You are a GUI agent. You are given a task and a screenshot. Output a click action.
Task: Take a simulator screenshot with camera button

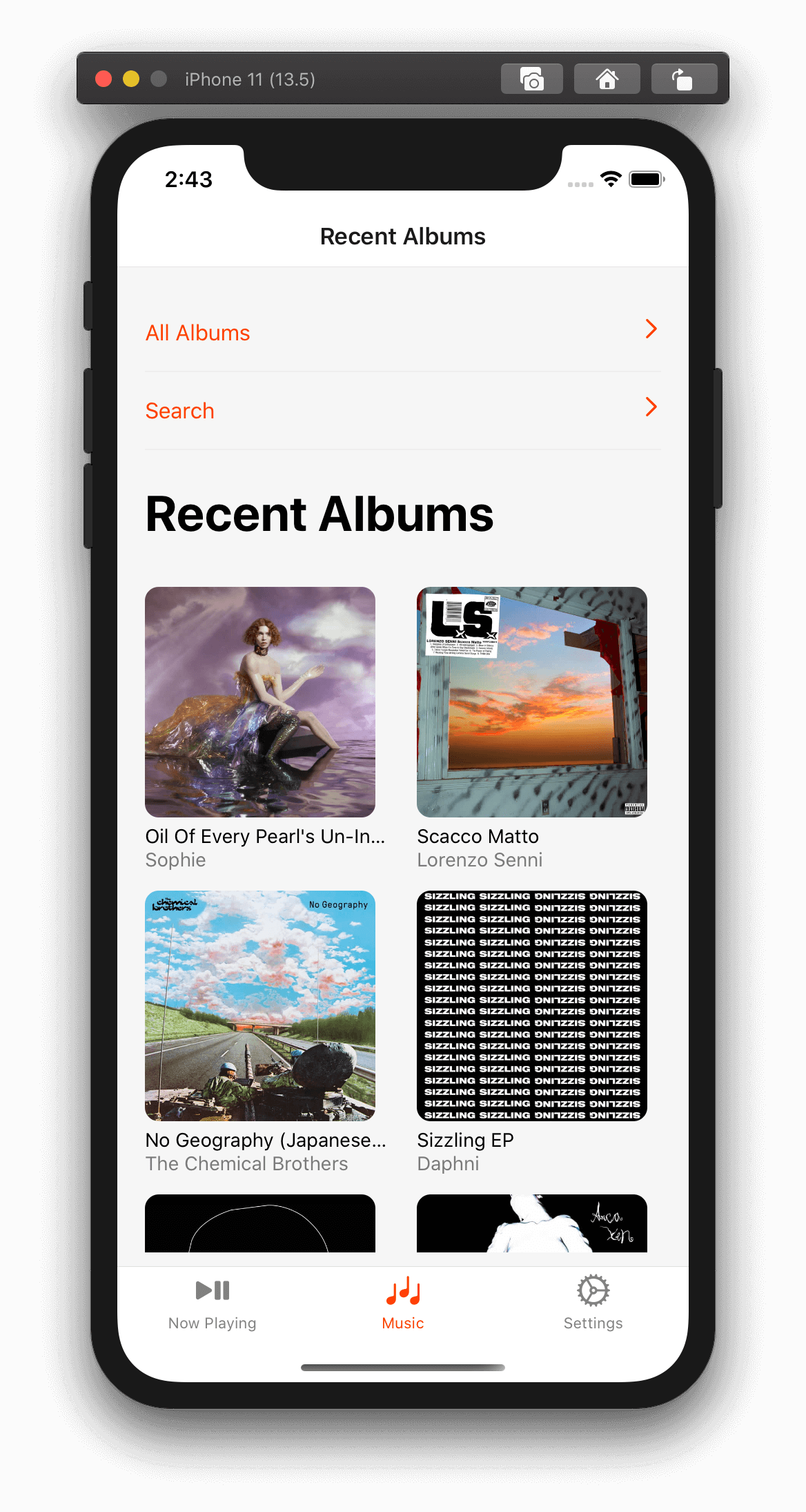[532, 79]
